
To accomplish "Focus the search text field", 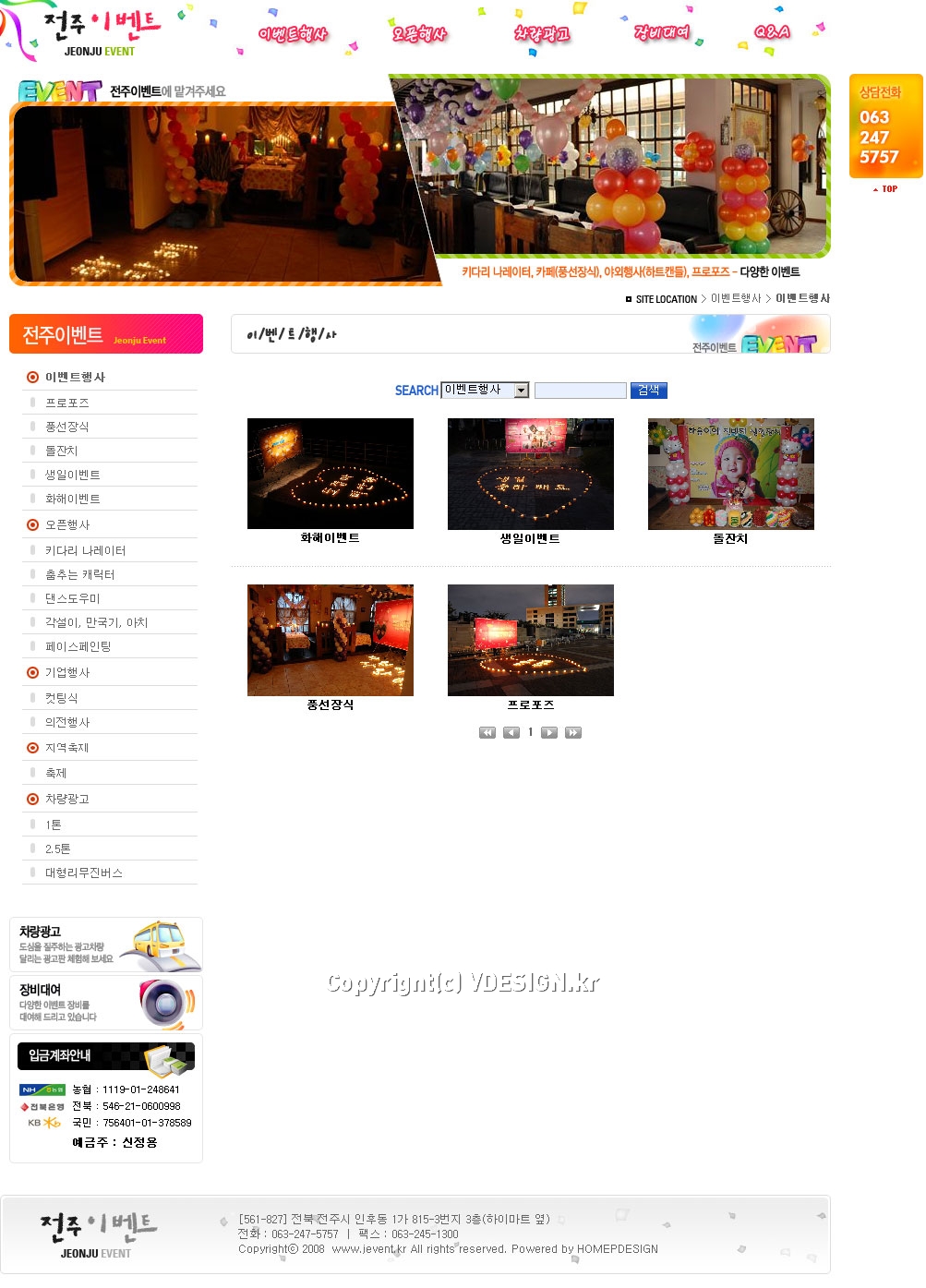I will 580,391.
